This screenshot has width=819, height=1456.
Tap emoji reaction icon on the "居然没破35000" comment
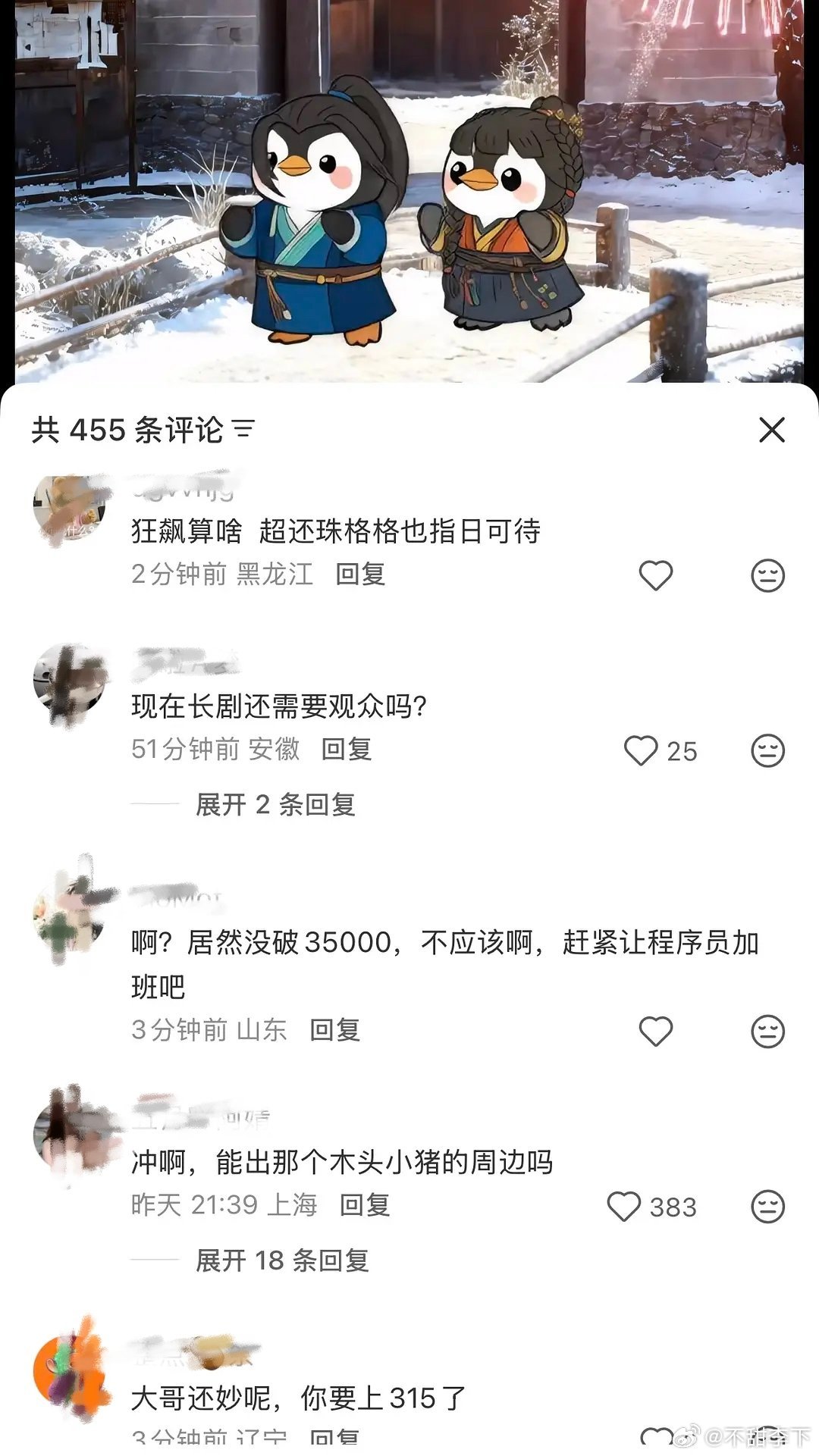click(x=769, y=1029)
